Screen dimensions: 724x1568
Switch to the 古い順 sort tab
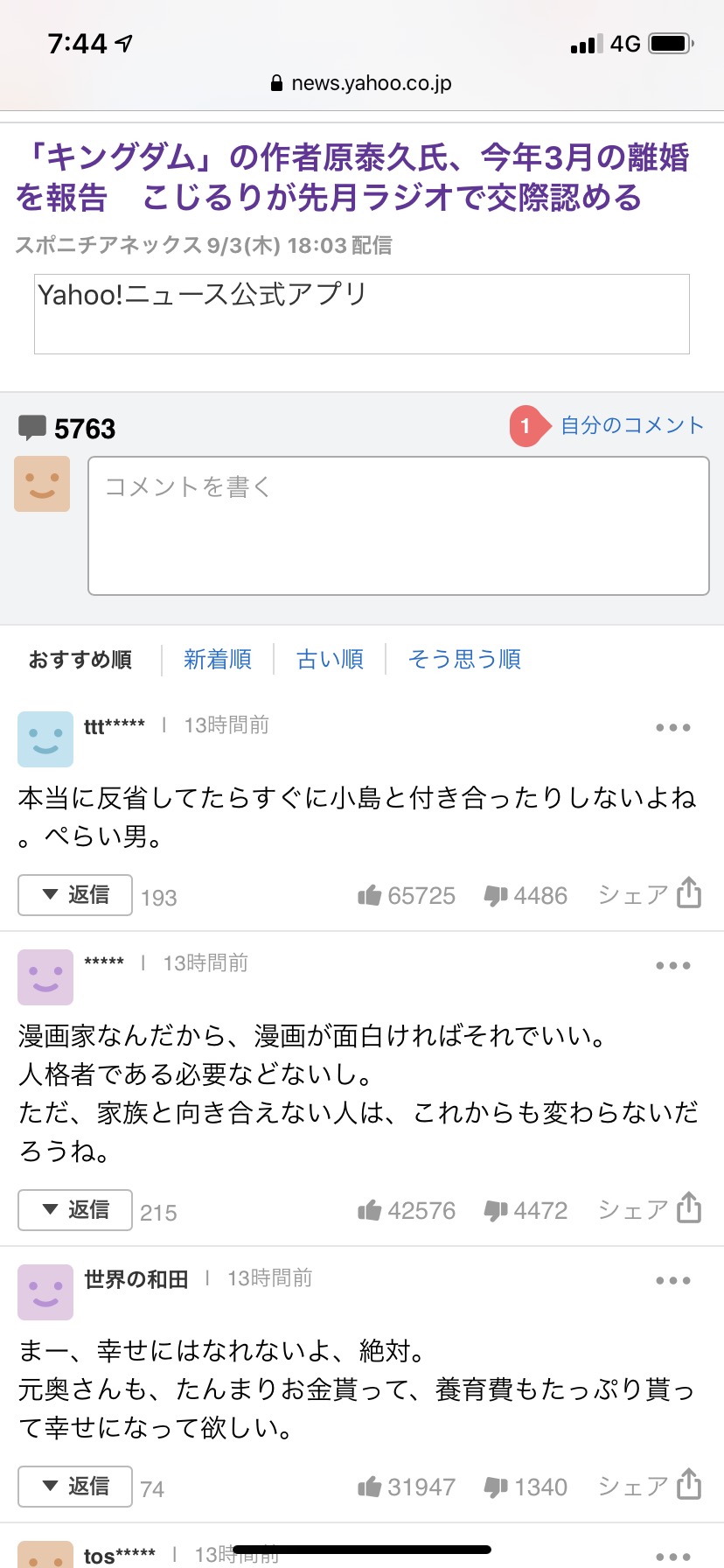click(x=330, y=659)
